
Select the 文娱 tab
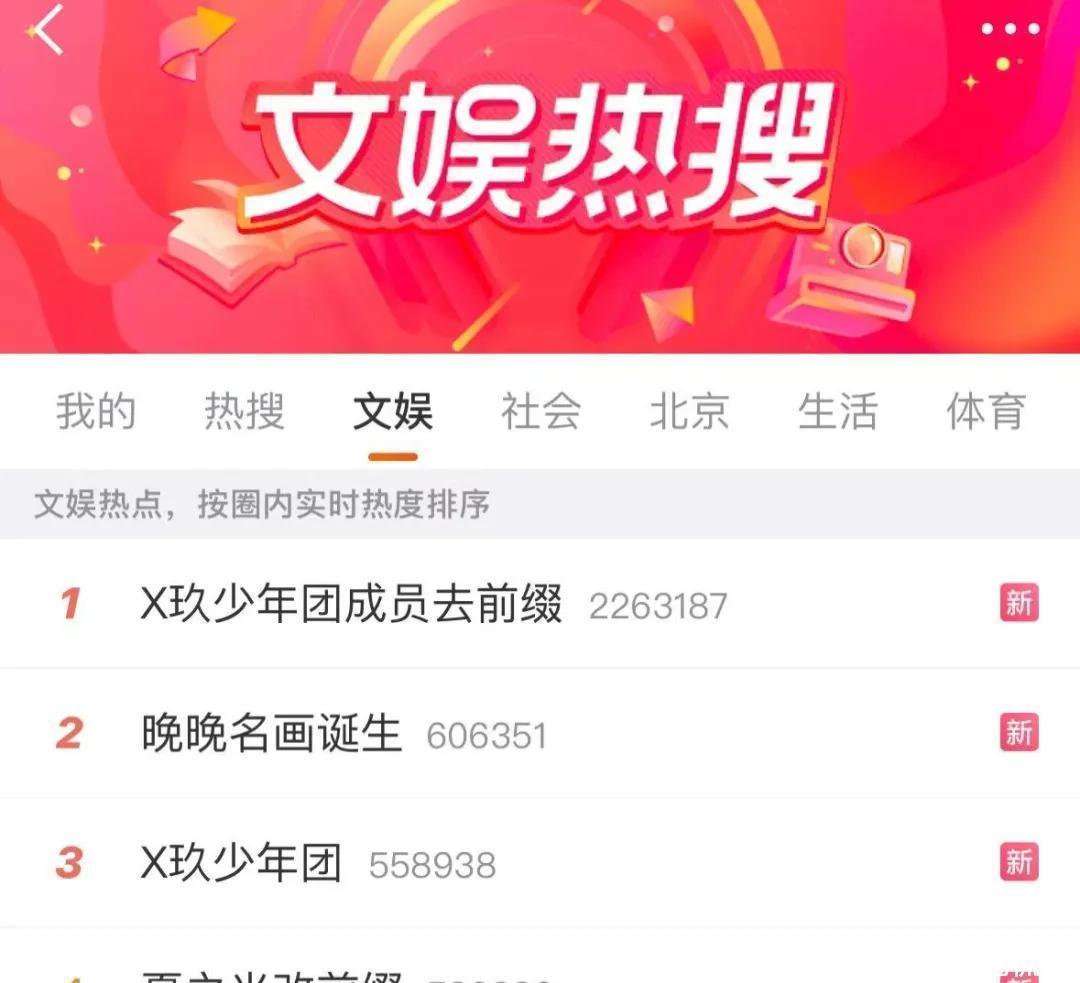(392, 411)
